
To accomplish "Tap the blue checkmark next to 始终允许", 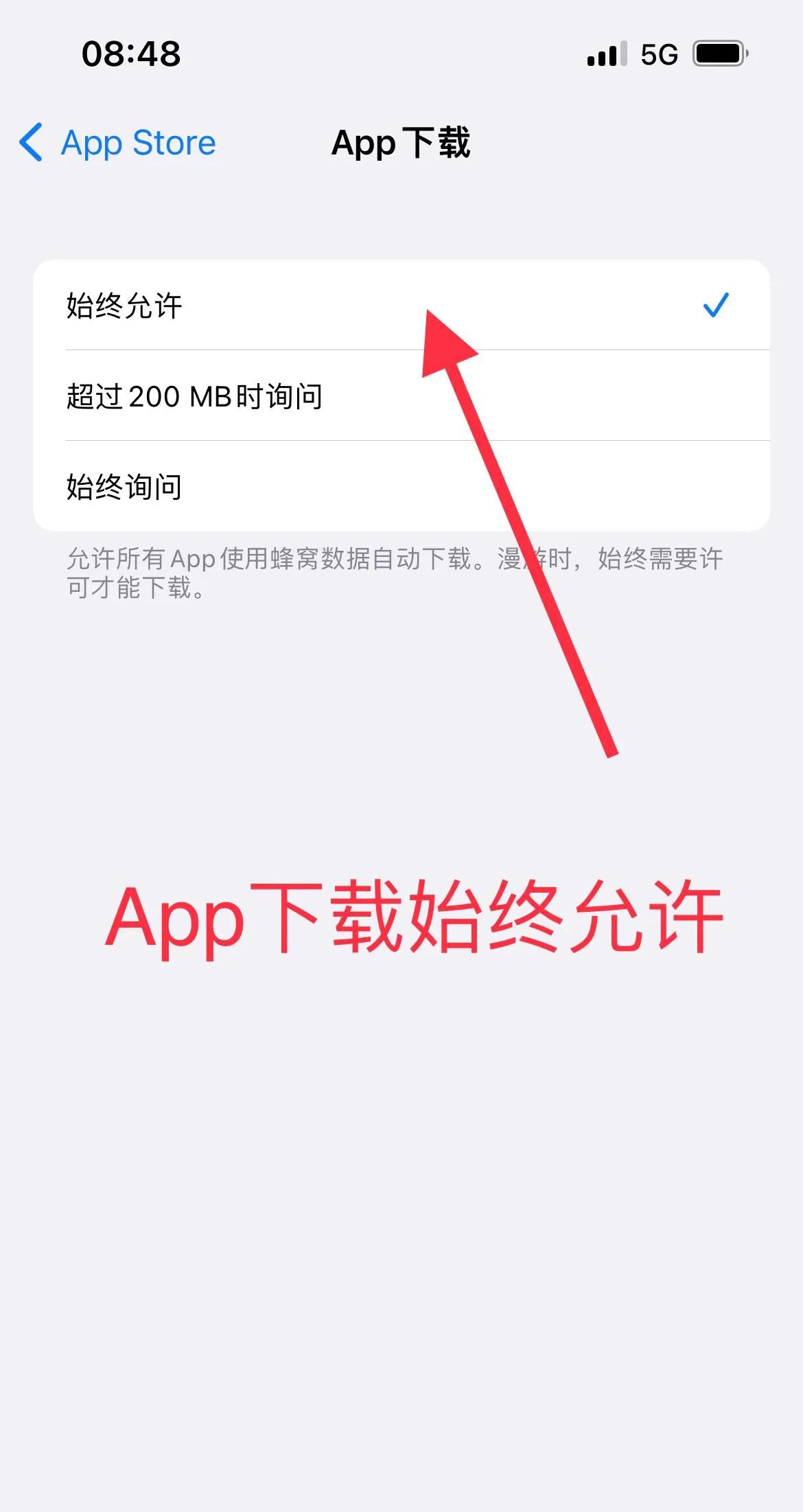I will (715, 305).
